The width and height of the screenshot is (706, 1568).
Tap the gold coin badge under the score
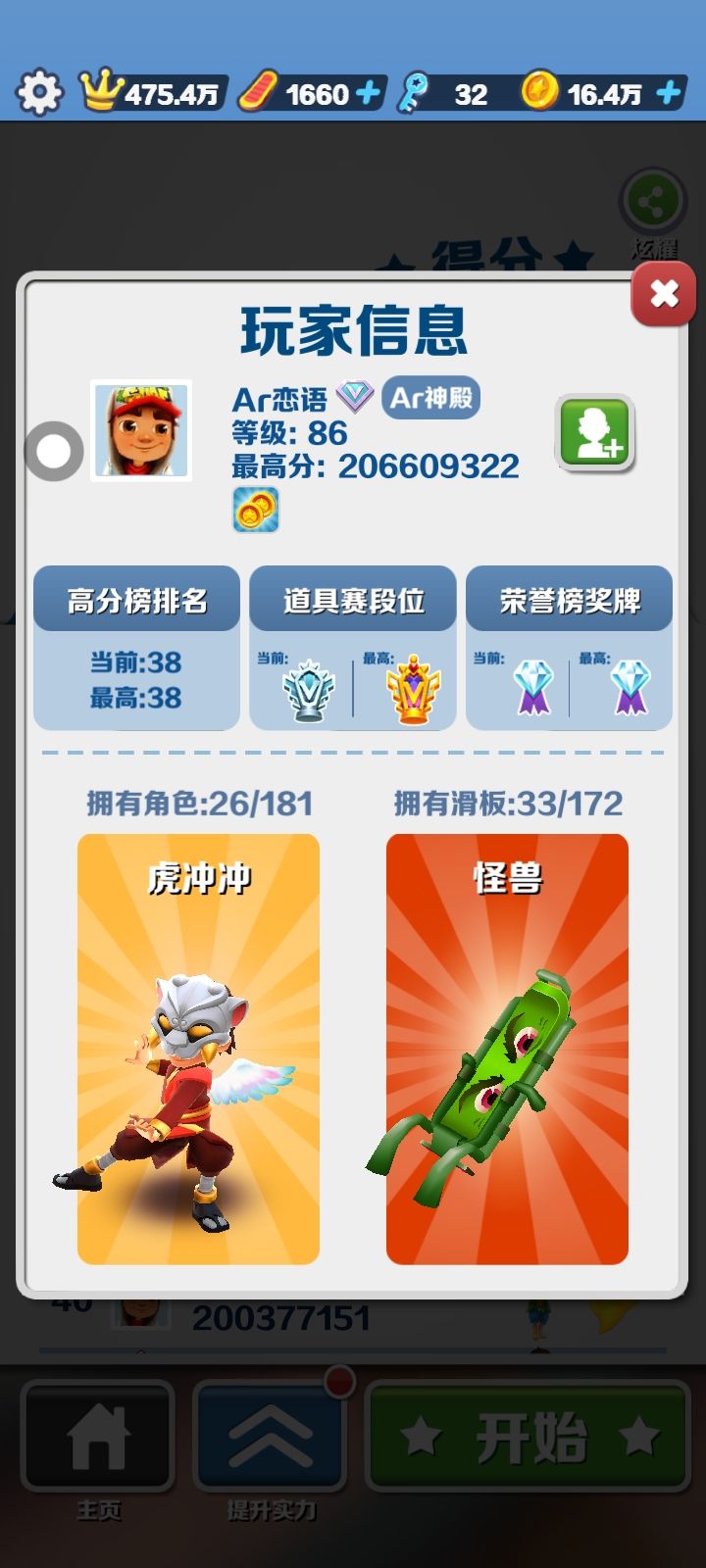click(x=256, y=510)
